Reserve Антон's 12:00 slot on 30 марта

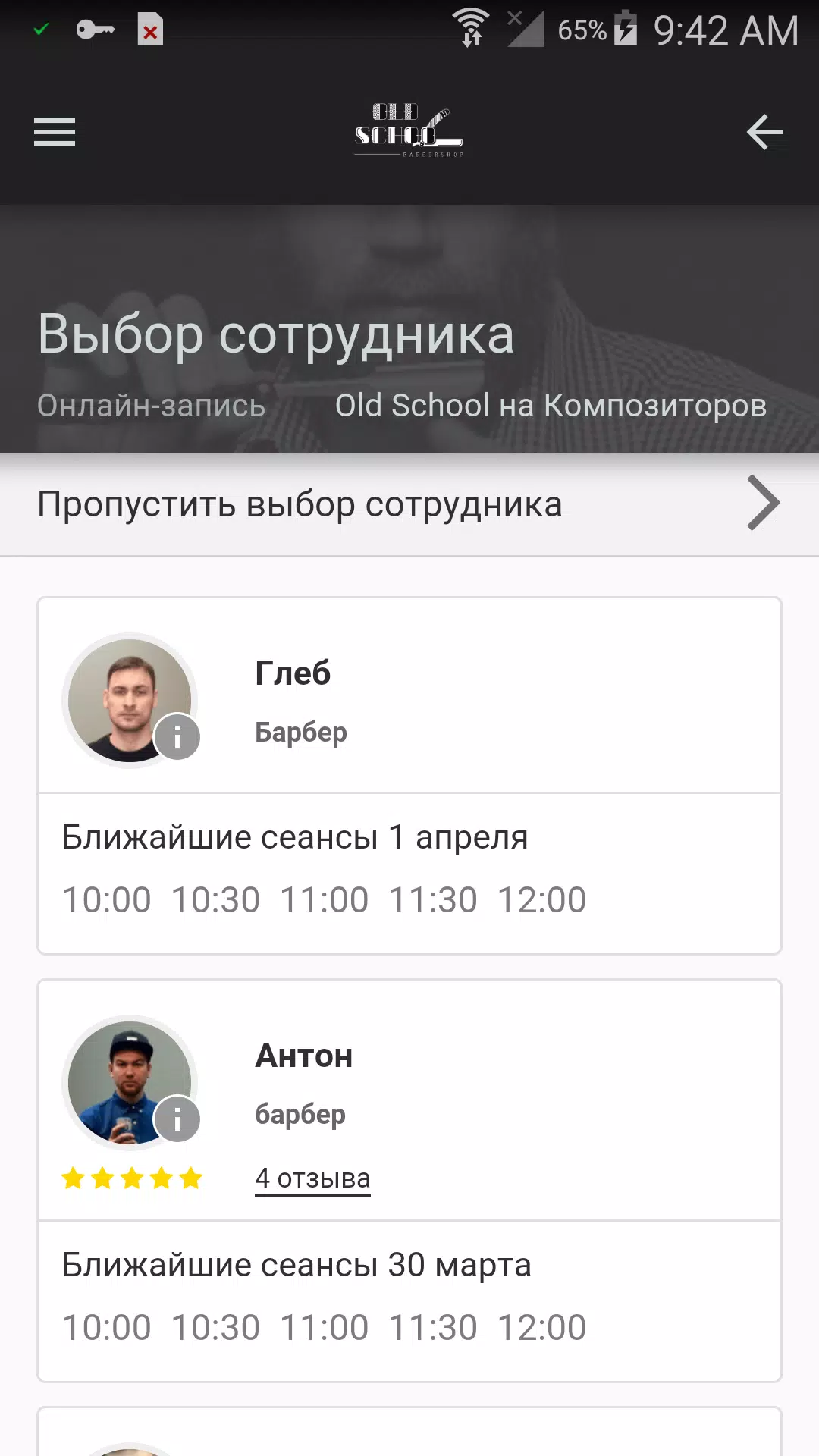(541, 1328)
